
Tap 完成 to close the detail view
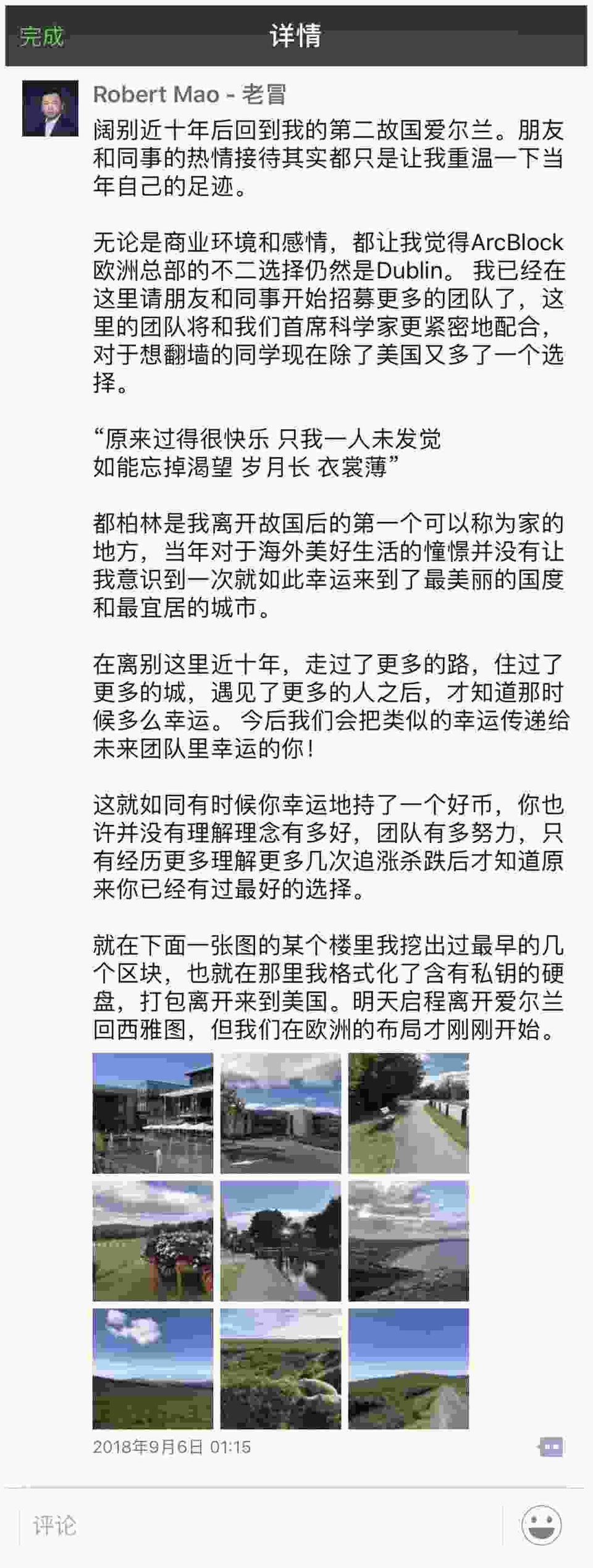tap(41, 36)
